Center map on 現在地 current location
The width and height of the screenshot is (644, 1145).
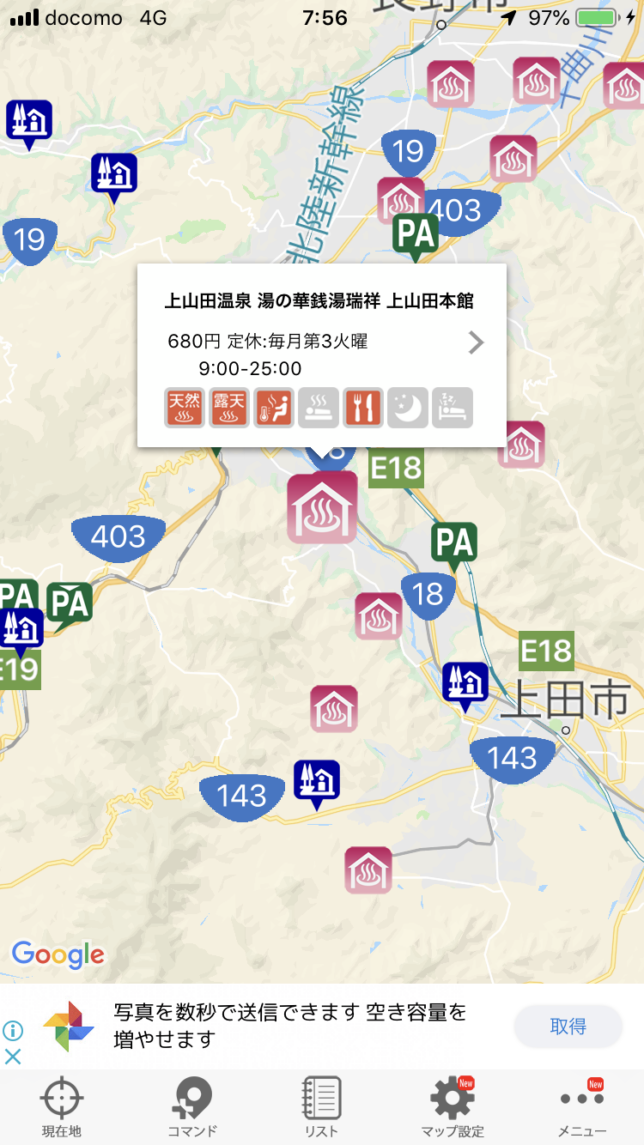[x=61, y=1106]
